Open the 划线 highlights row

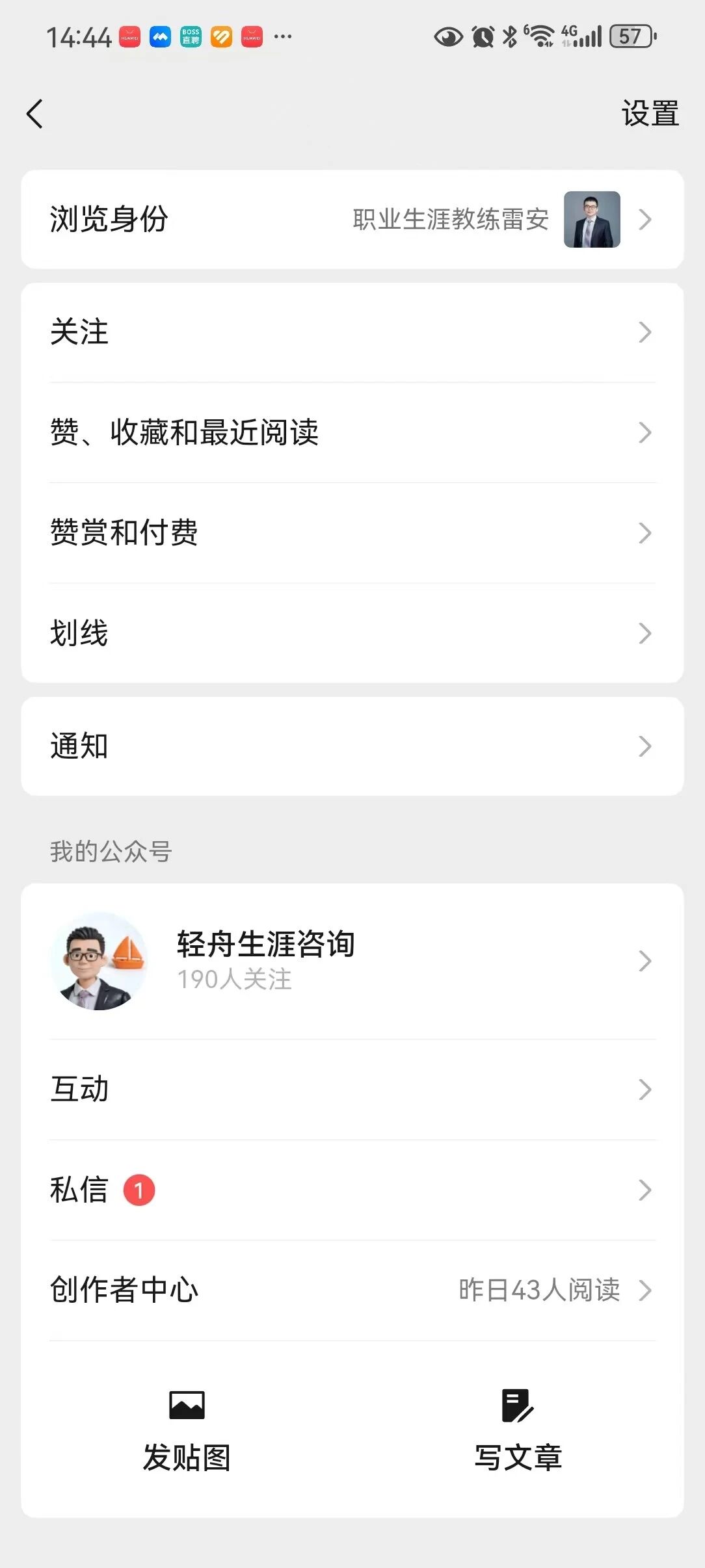352,633
